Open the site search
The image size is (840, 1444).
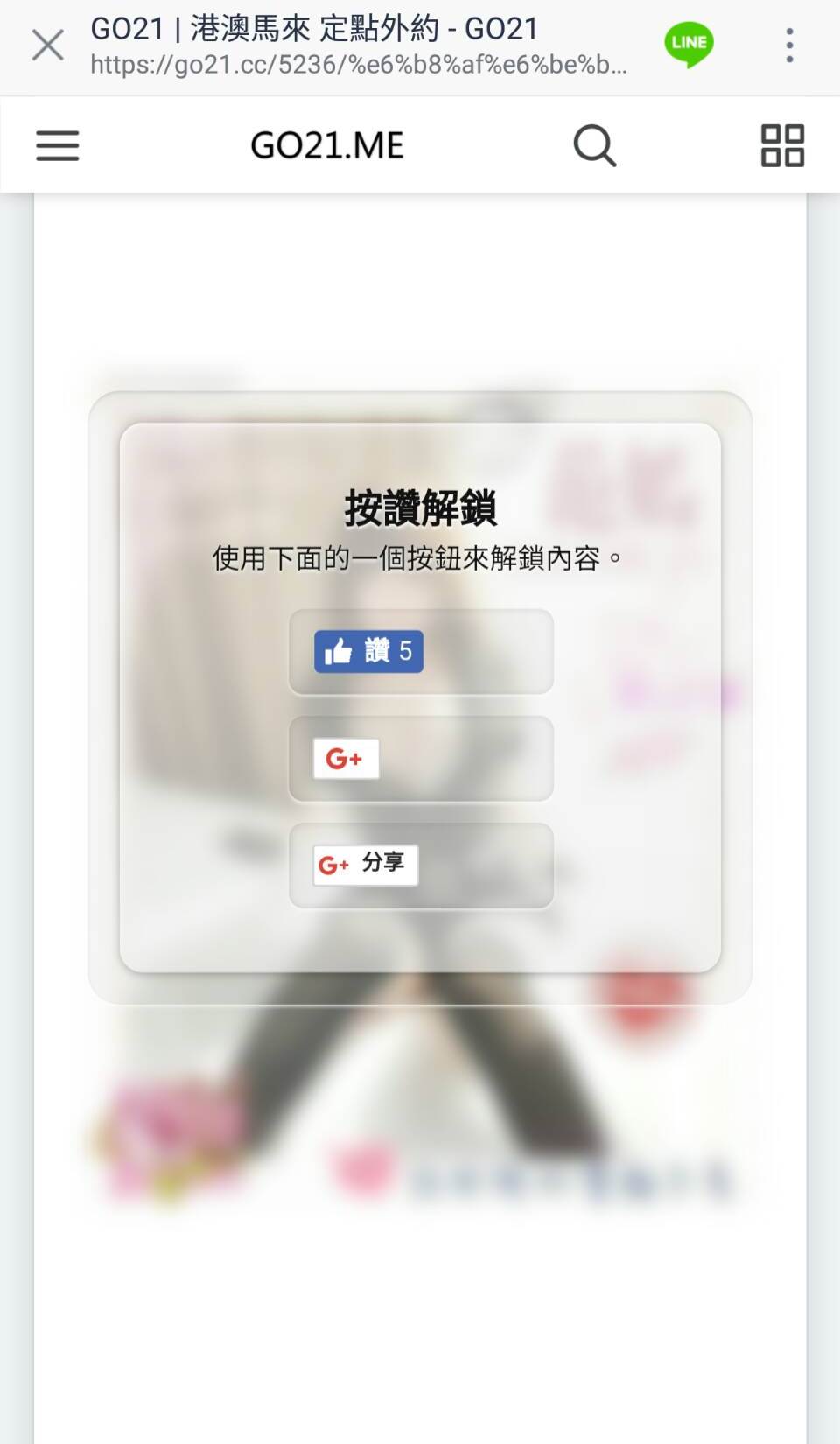595,145
